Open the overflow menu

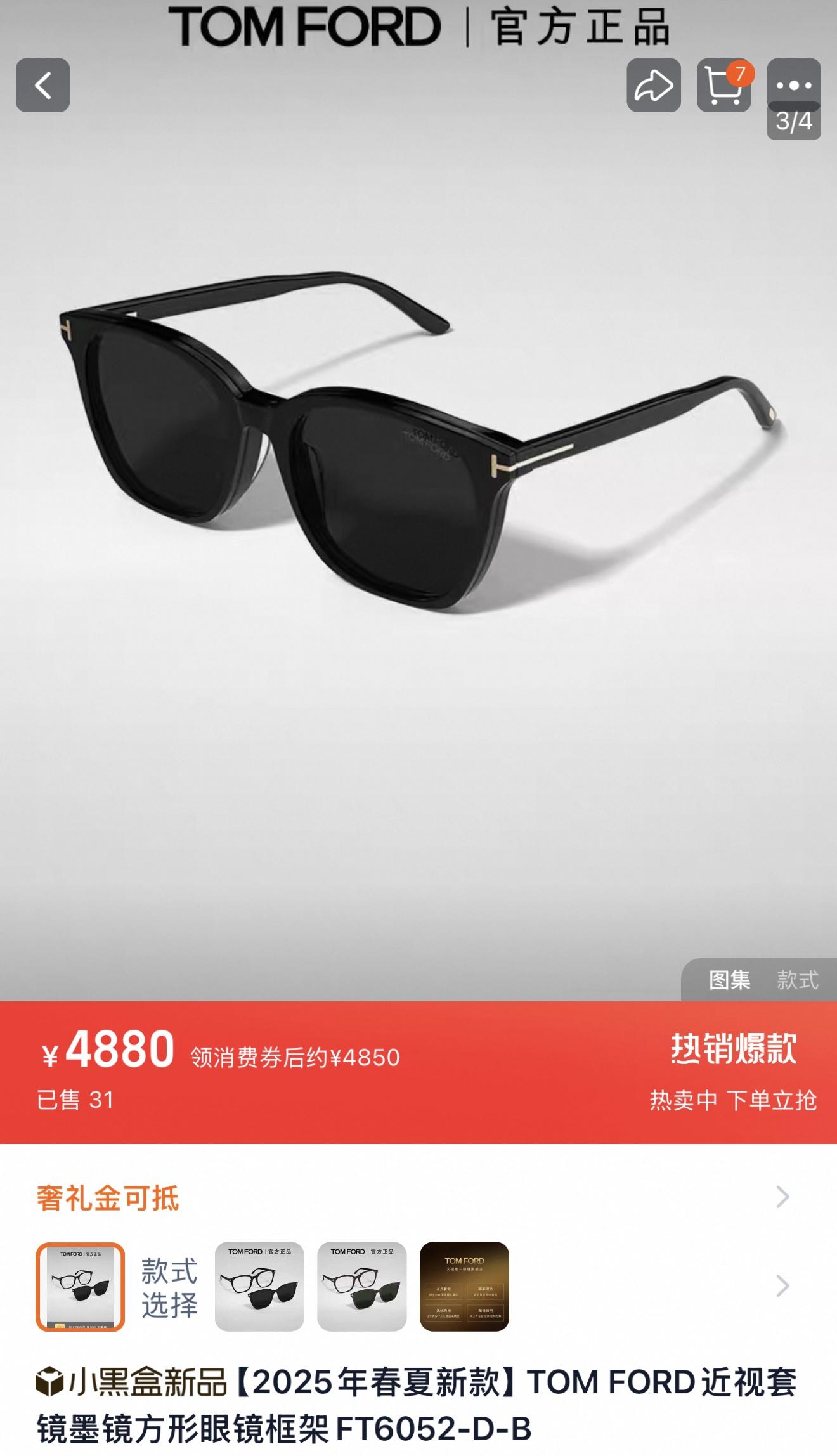point(794,85)
